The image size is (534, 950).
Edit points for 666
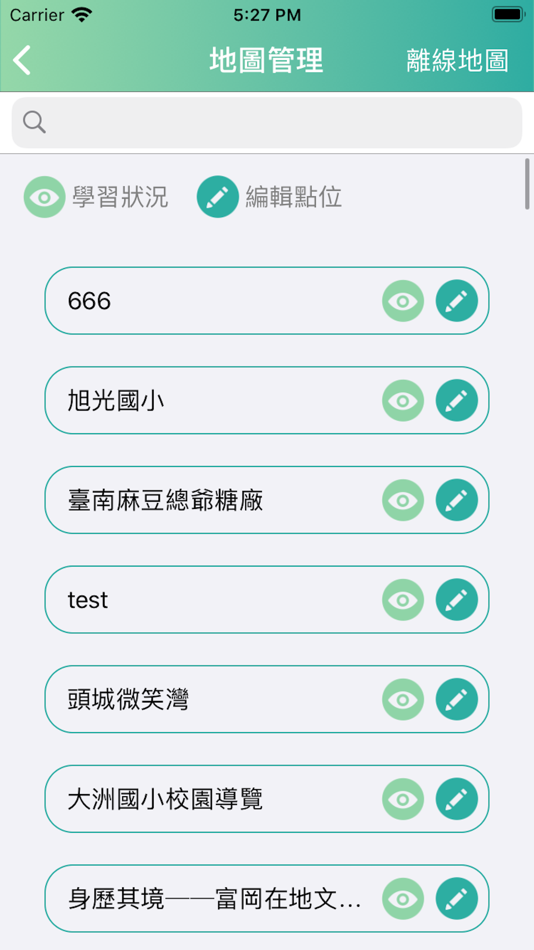(457, 301)
